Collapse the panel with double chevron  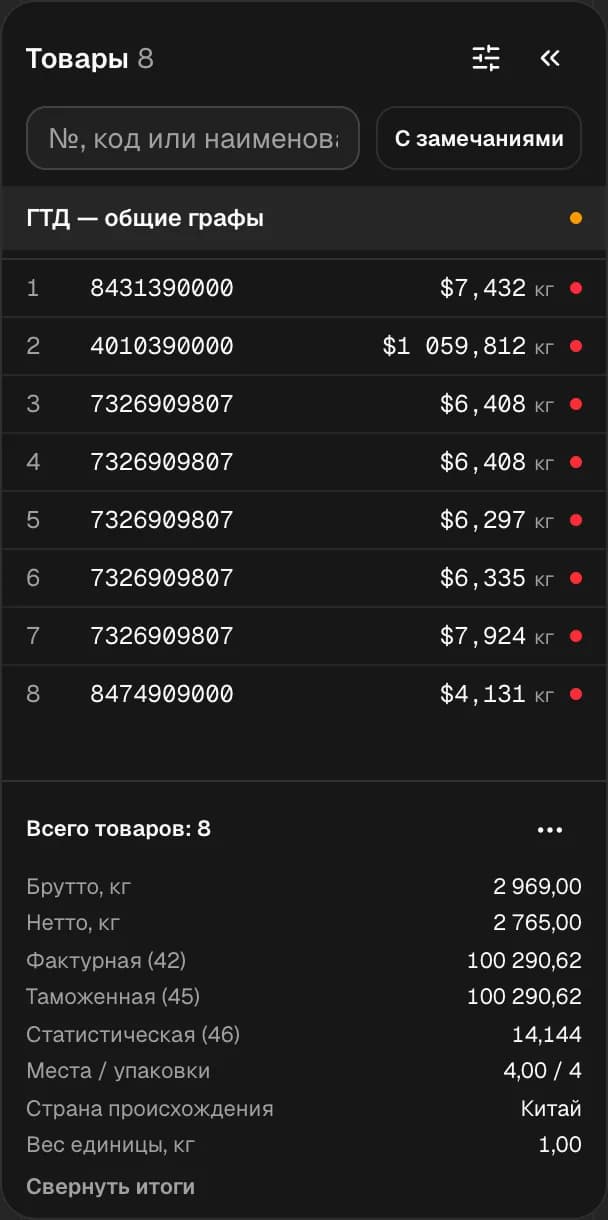(550, 59)
